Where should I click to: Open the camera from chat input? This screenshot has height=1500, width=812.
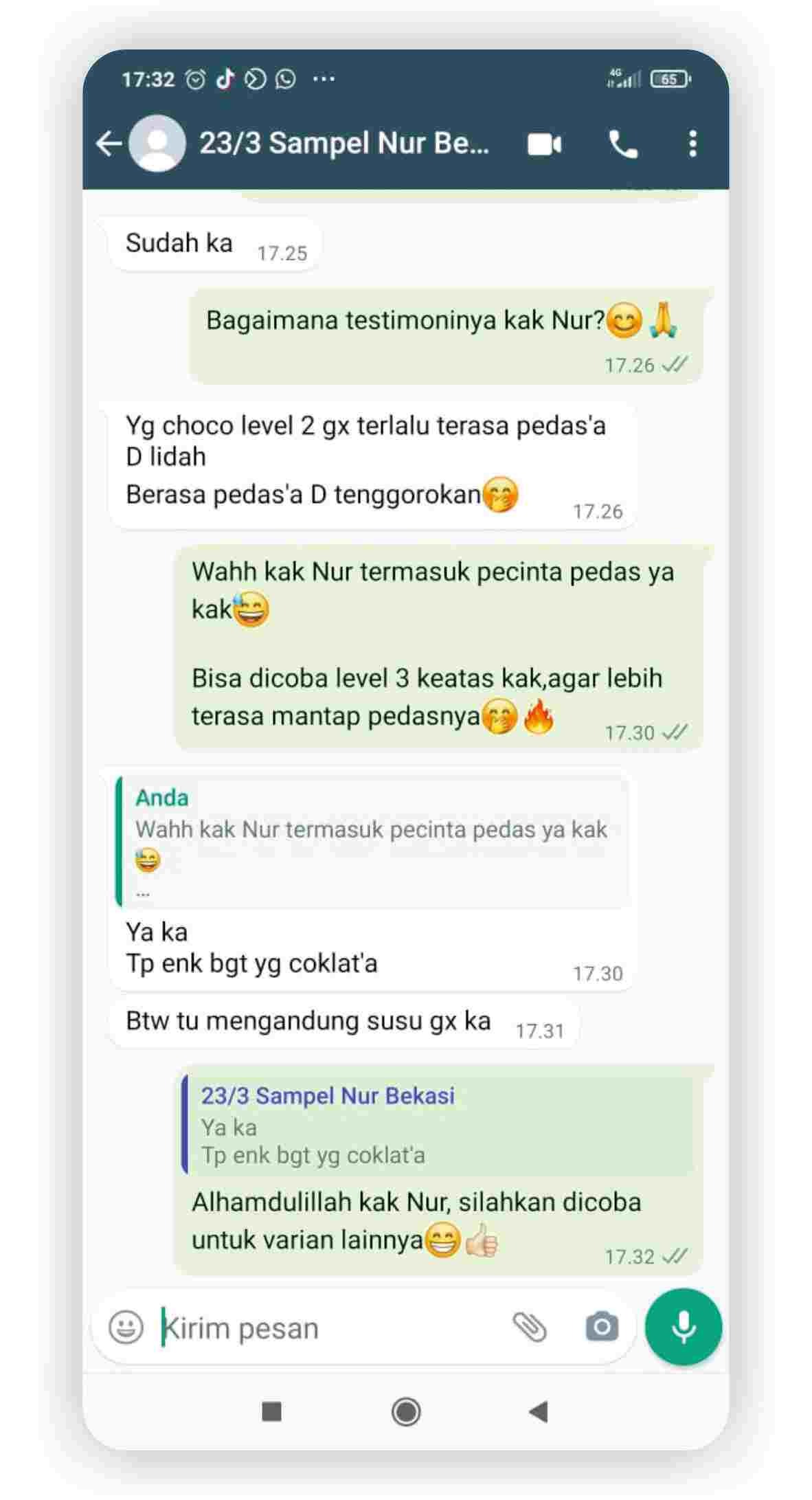(602, 1327)
